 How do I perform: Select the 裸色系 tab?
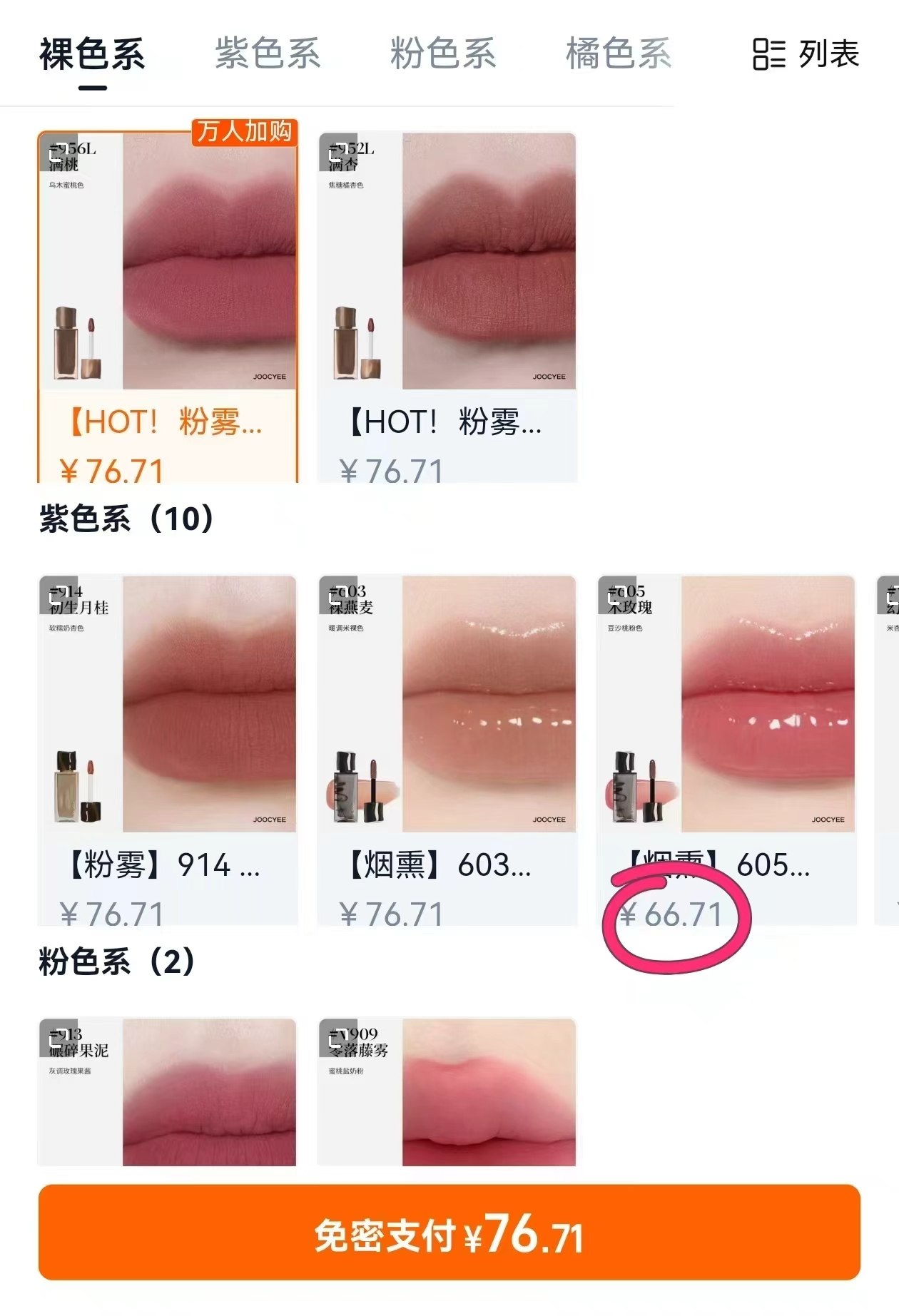(93, 56)
